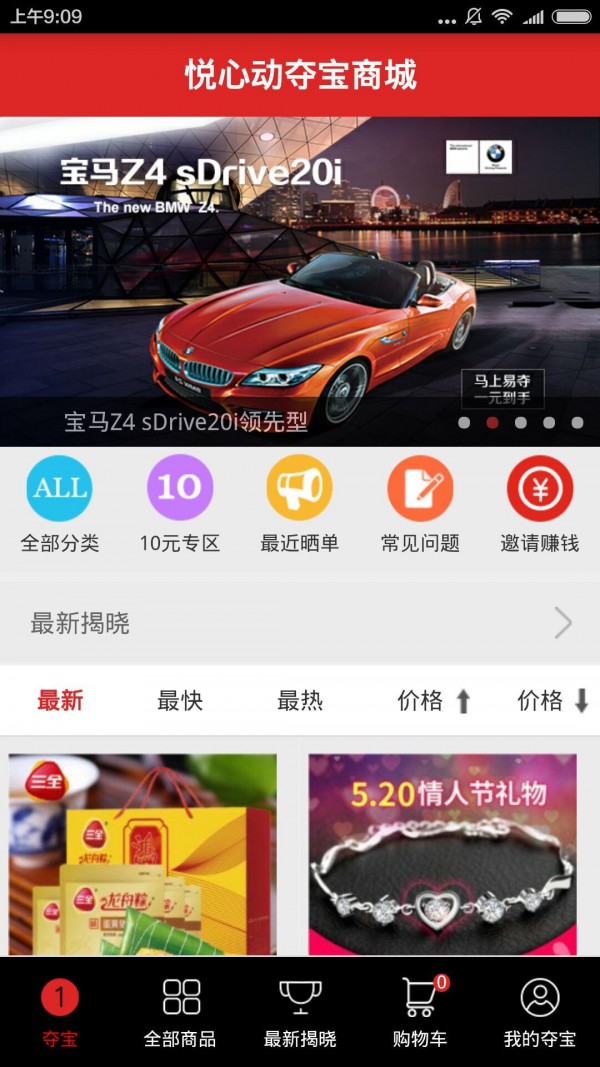Open the 5.20情人节礼物 bracelet product
This screenshot has width=600, height=1067.
pyautogui.click(x=443, y=855)
